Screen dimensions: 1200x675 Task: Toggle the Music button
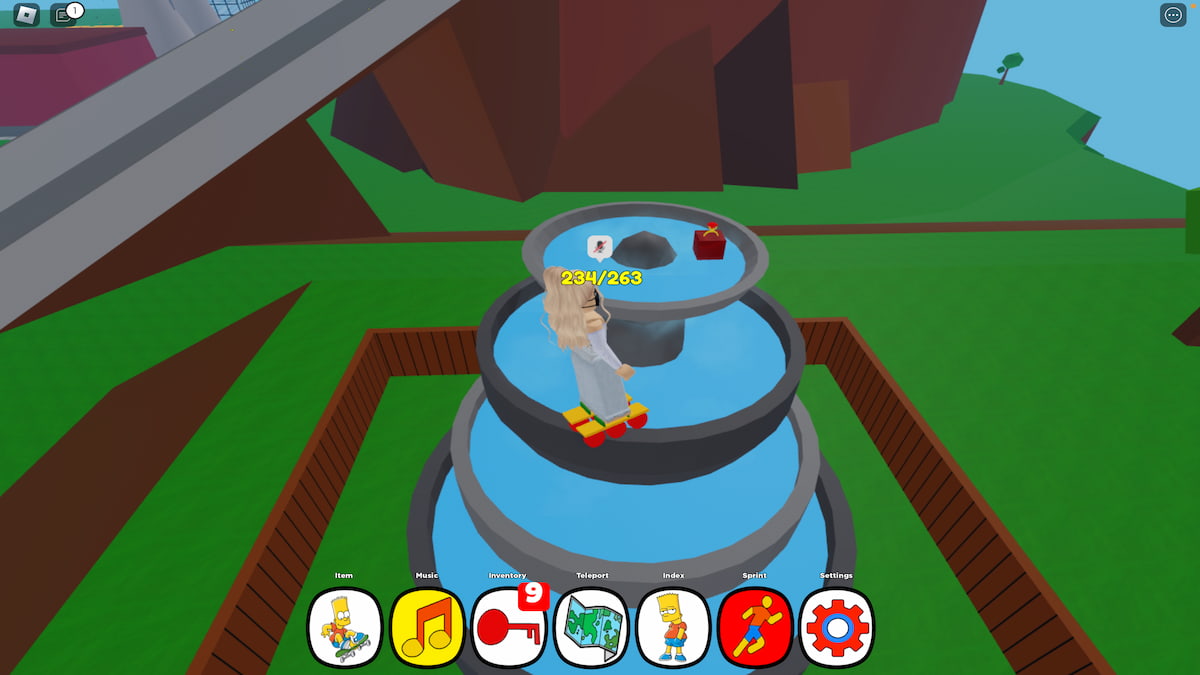tap(426, 628)
